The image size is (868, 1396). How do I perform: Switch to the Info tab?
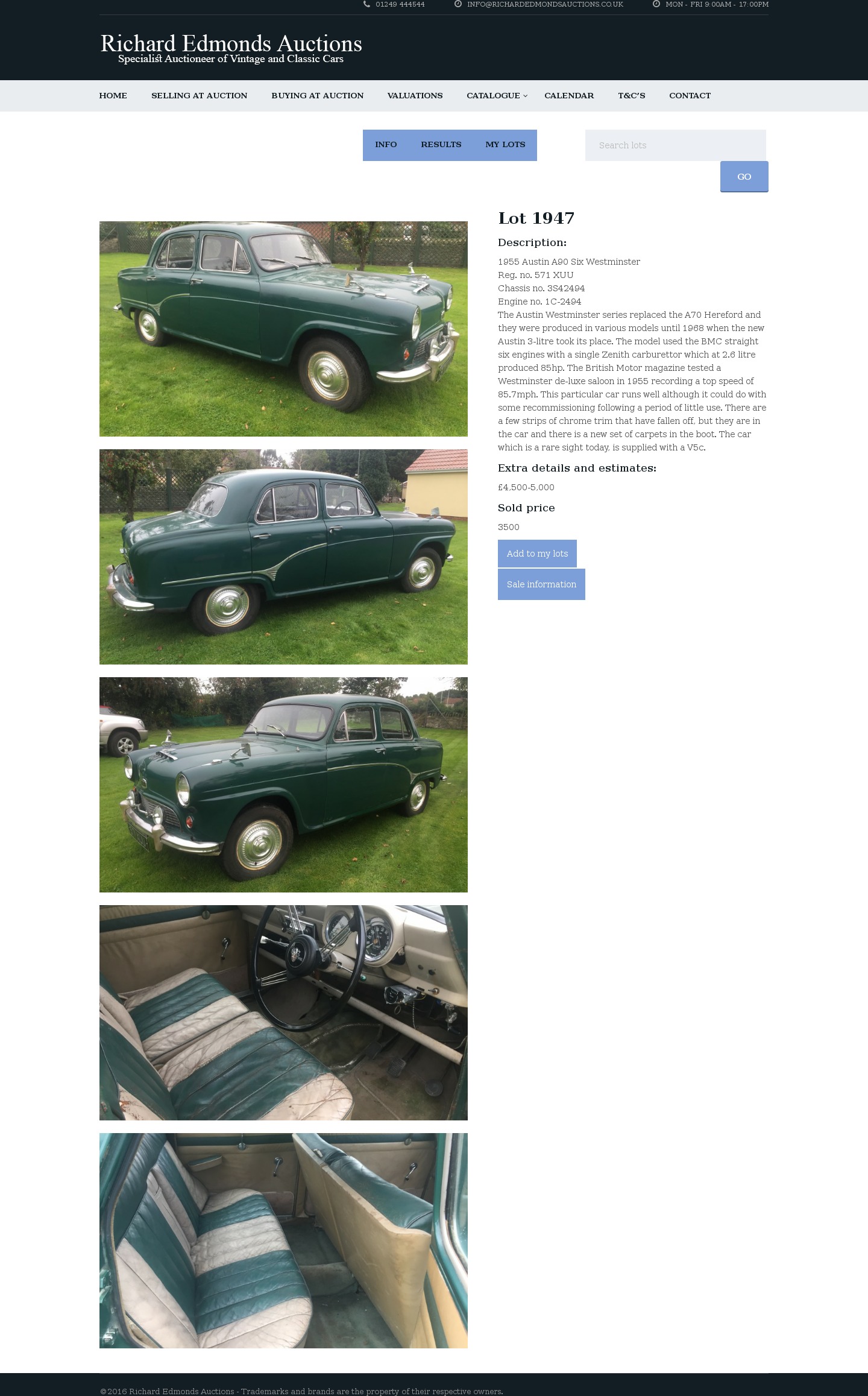pyautogui.click(x=386, y=145)
